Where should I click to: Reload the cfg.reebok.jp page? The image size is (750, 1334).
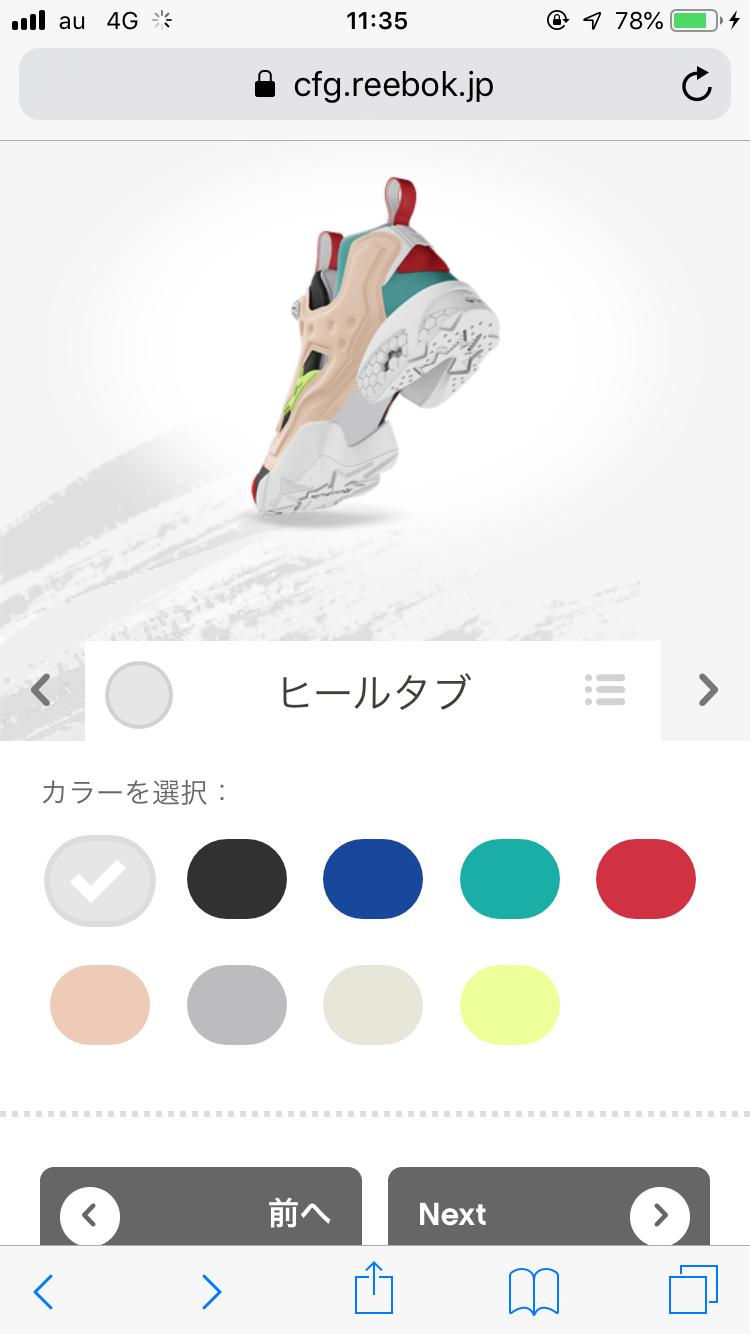(x=697, y=85)
